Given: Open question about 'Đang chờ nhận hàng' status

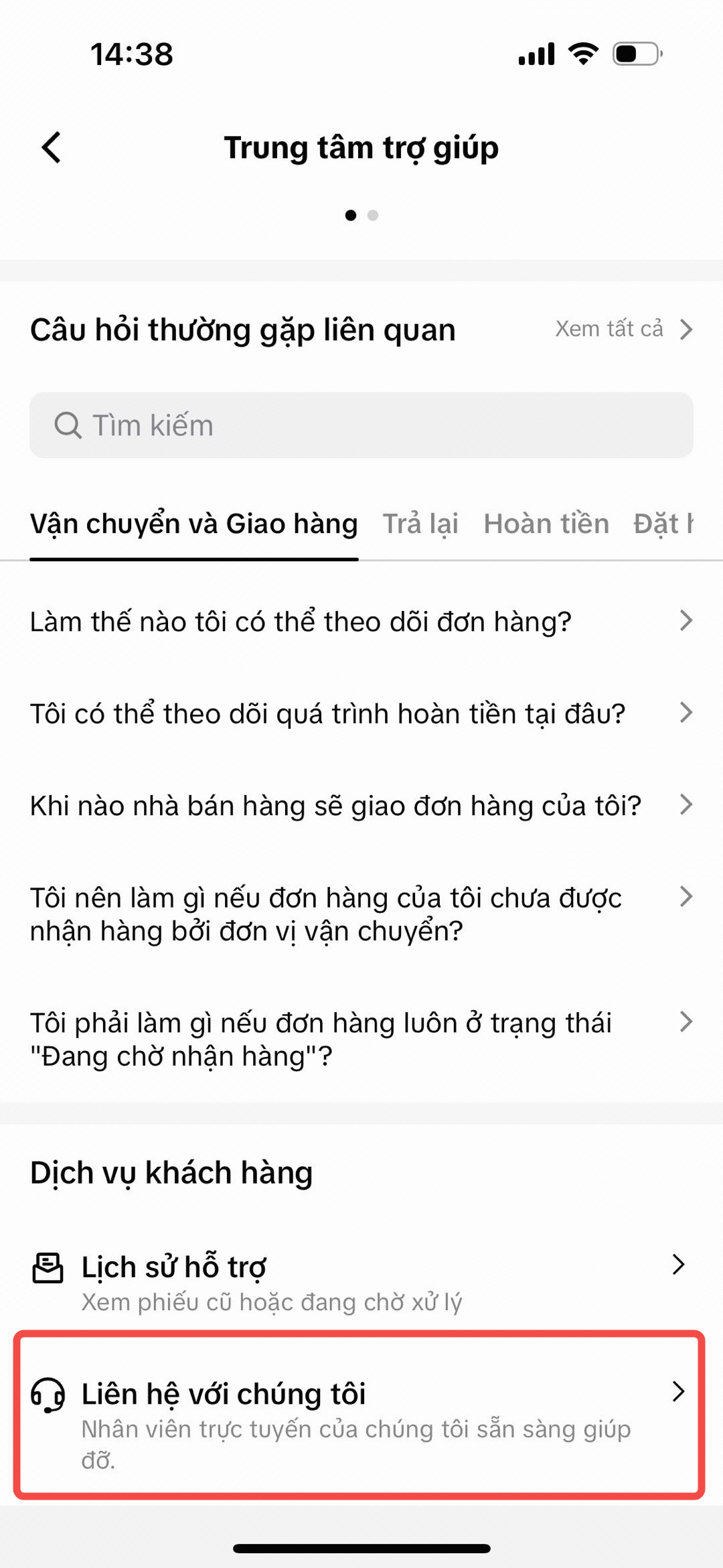Looking at the screenshot, I should (x=361, y=1039).
